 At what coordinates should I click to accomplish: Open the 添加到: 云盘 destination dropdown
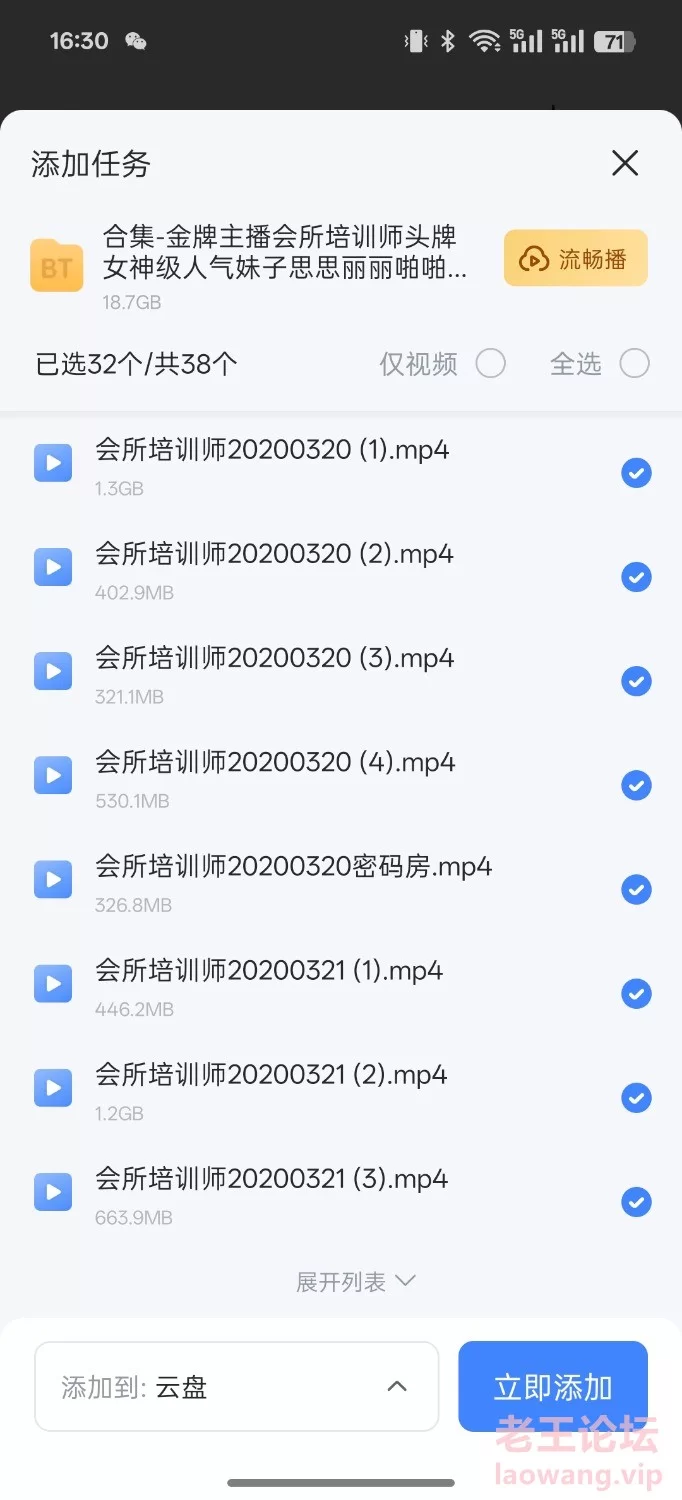click(x=237, y=1387)
